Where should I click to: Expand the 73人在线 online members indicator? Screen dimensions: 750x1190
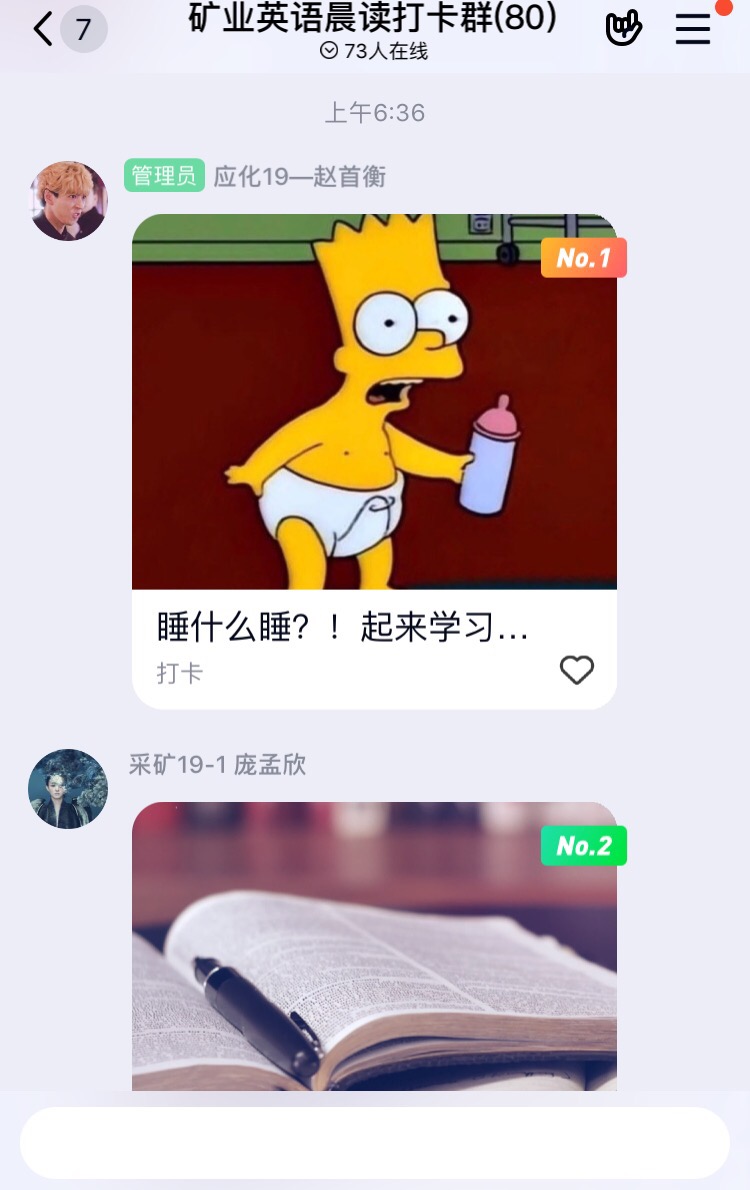click(x=374, y=51)
